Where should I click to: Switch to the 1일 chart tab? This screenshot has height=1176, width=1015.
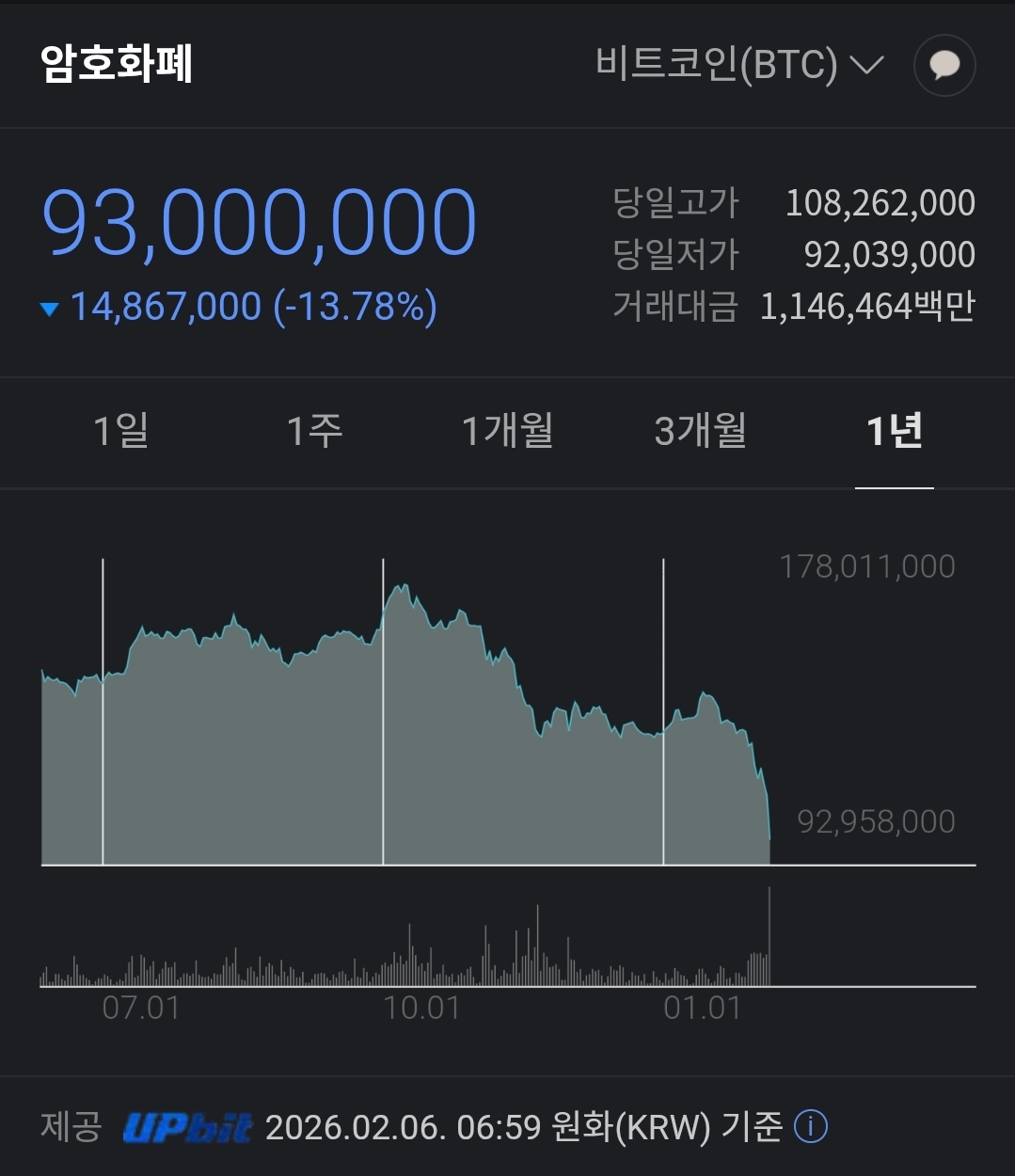click(120, 431)
